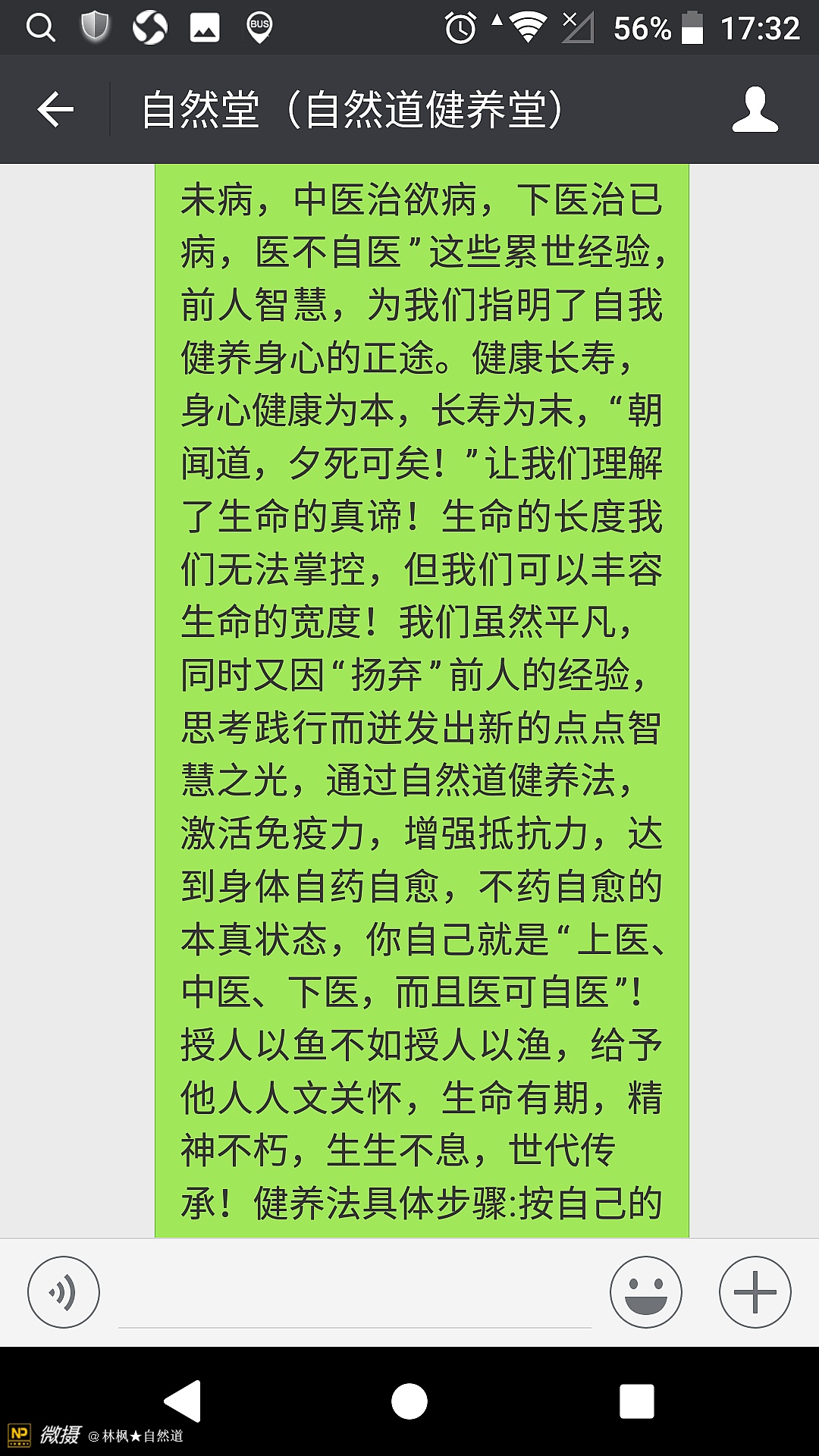Switch to voice message input
Screen dimensions: 819x1456
point(64,1292)
